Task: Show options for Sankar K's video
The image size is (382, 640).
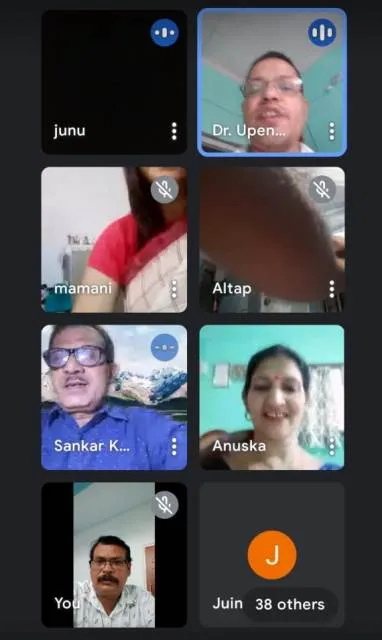Action: (x=174, y=447)
